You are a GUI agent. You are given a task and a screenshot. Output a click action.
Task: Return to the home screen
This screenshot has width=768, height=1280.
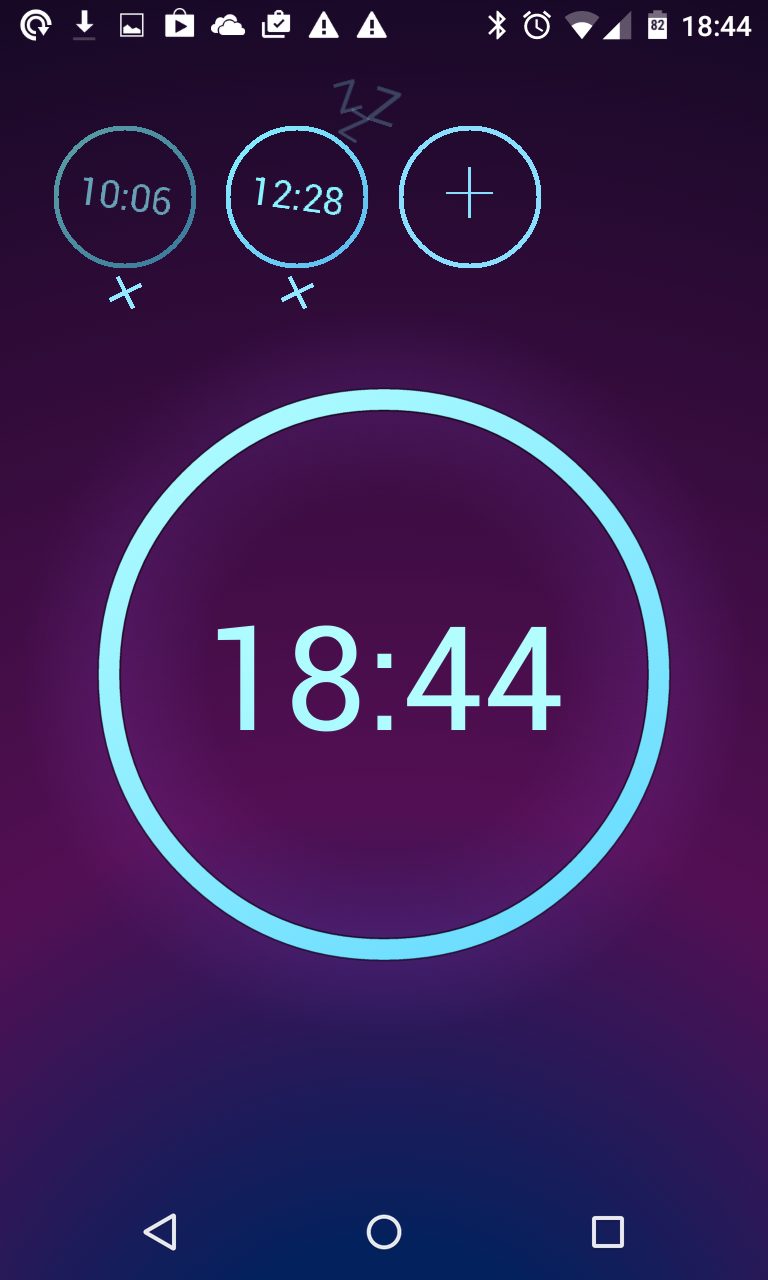point(384,1232)
